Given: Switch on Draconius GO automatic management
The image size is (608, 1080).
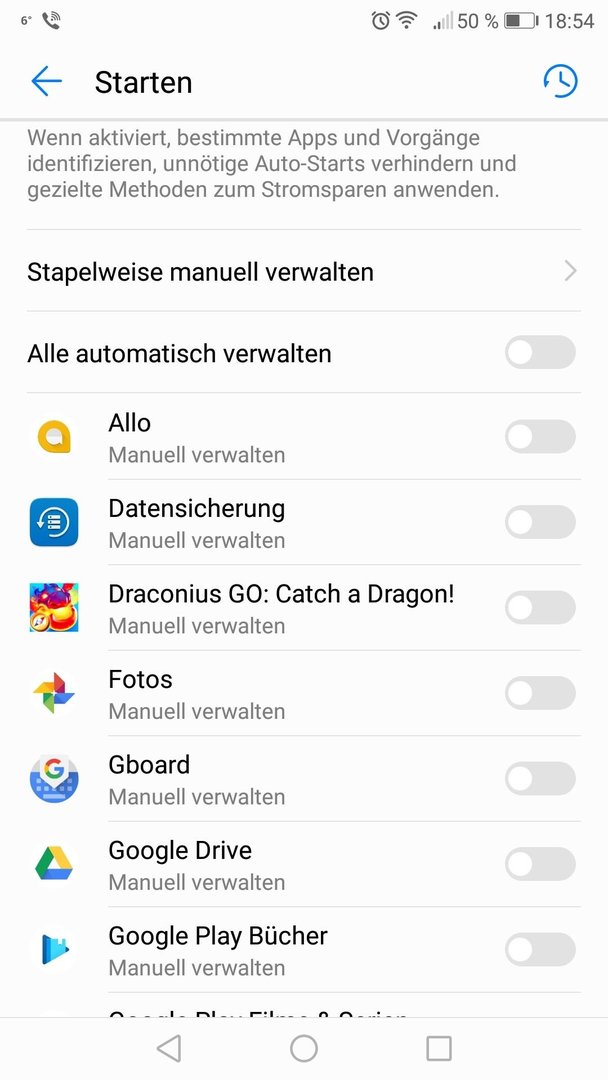Looking at the screenshot, I should 540,608.
